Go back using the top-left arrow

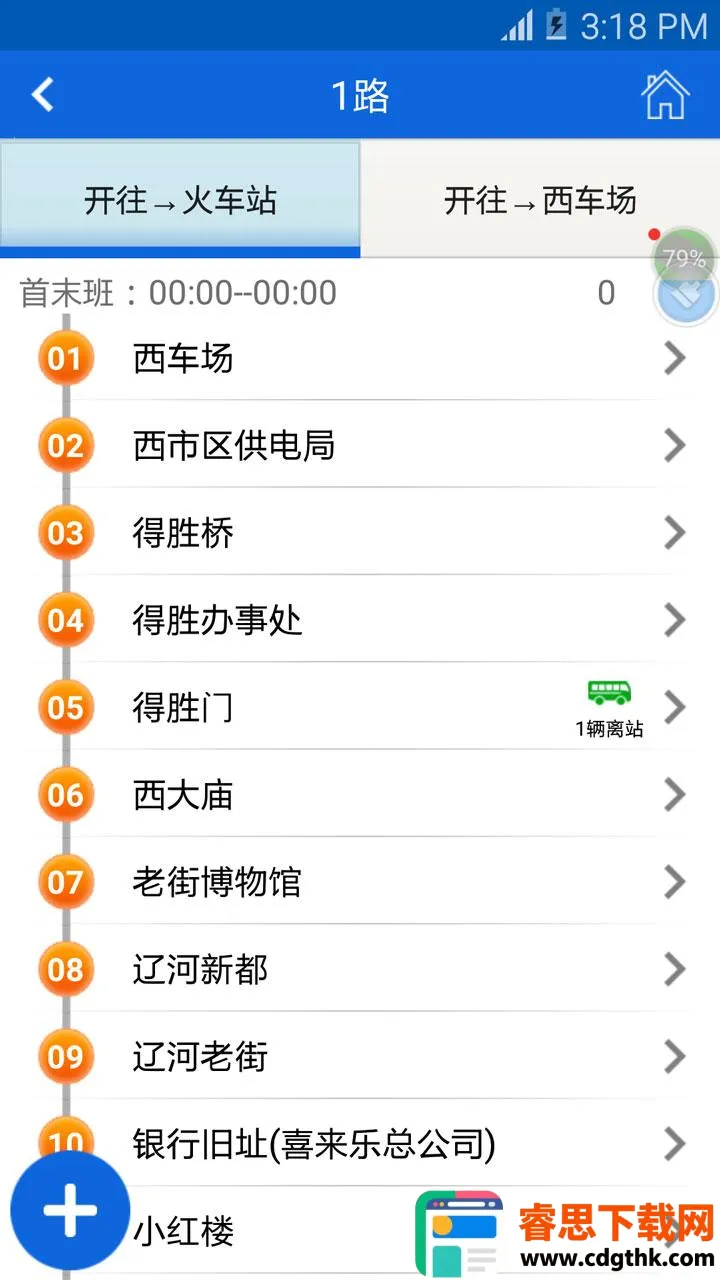(x=42, y=95)
